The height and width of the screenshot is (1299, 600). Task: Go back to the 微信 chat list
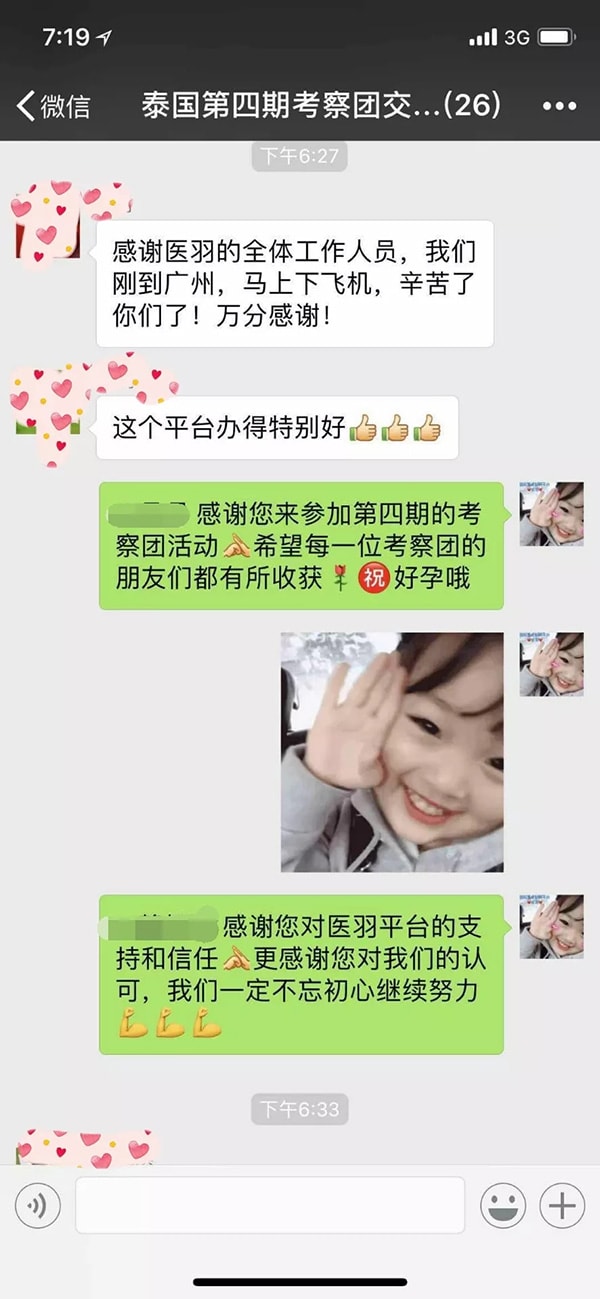click(54, 105)
